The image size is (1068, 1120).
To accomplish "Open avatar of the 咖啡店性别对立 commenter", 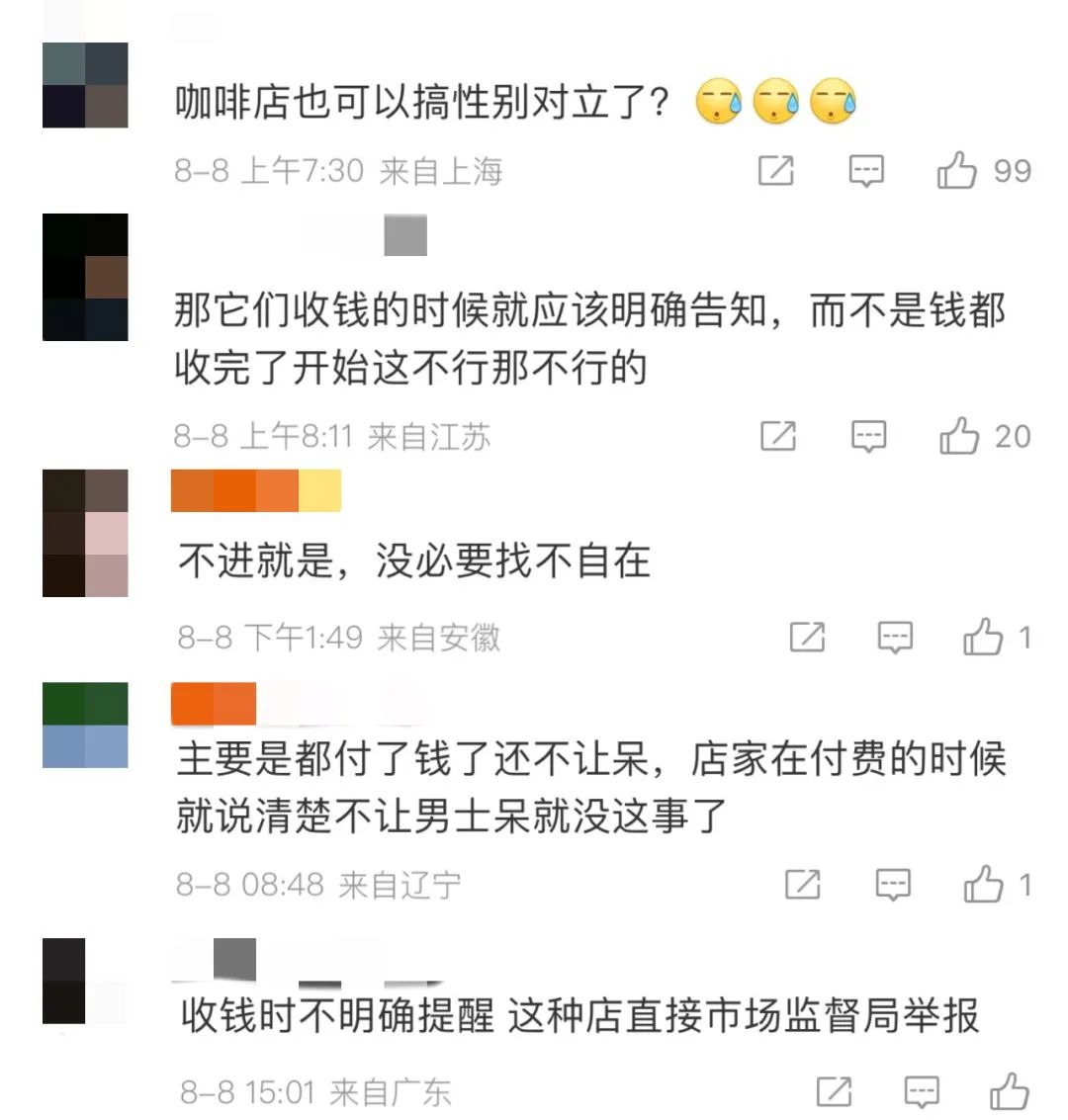I will (x=85, y=85).
